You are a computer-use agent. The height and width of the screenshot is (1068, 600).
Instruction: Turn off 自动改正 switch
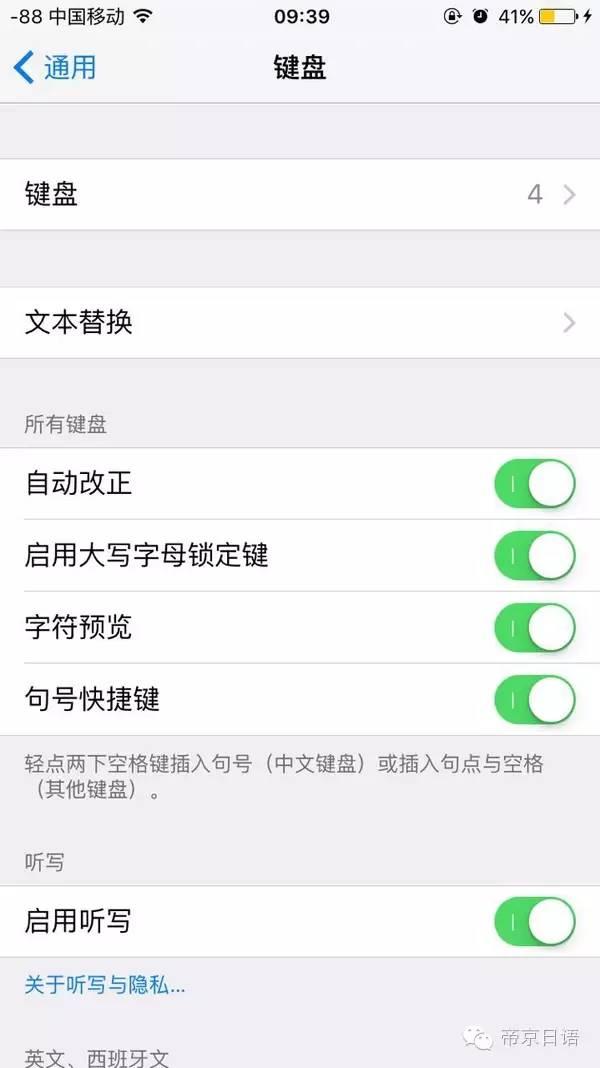click(534, 484)
